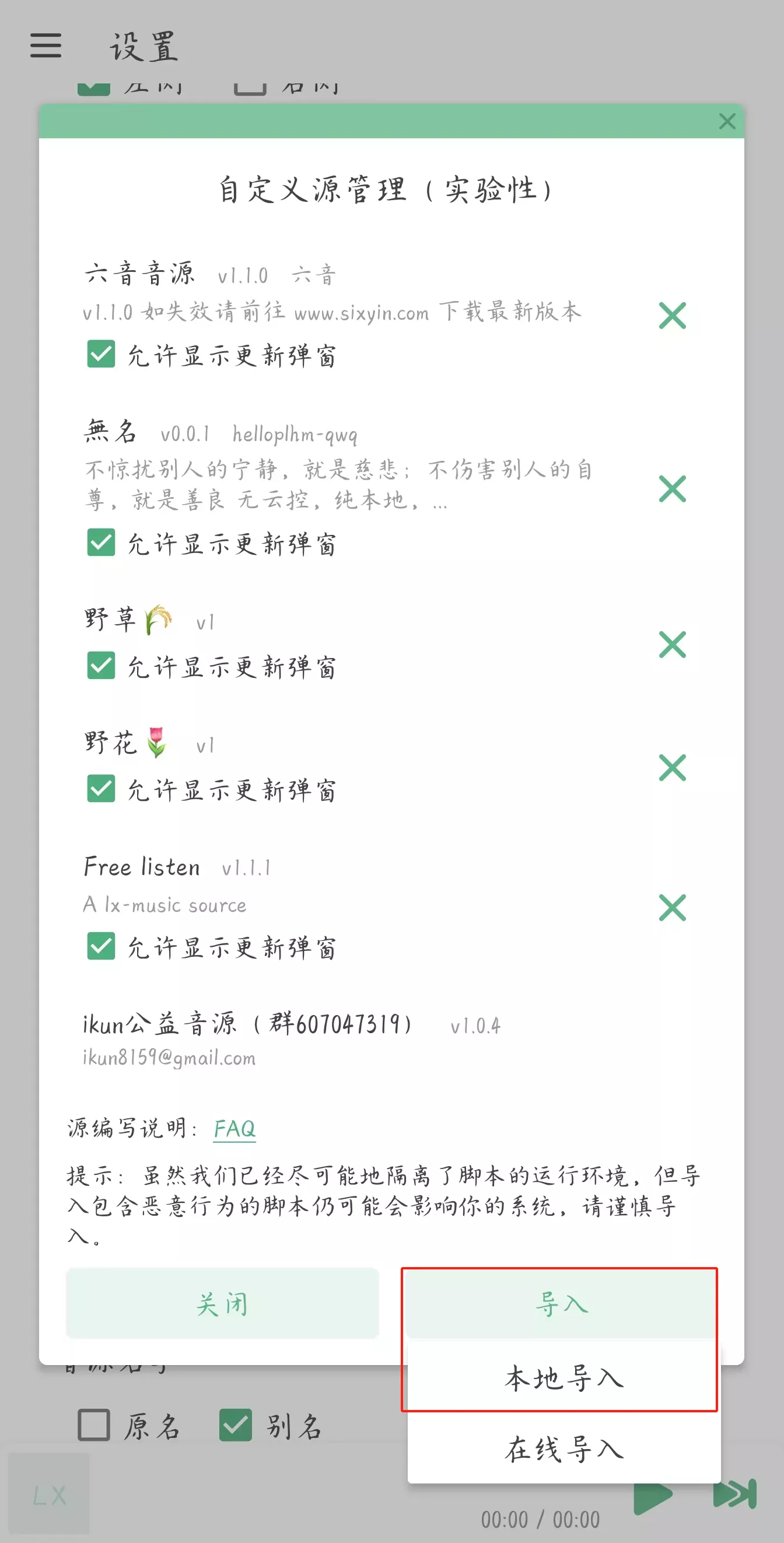This screenshot has height=1543, width=784.
Task: Uncheck update popup for 六音音源
Action: (x=101, y=354)
